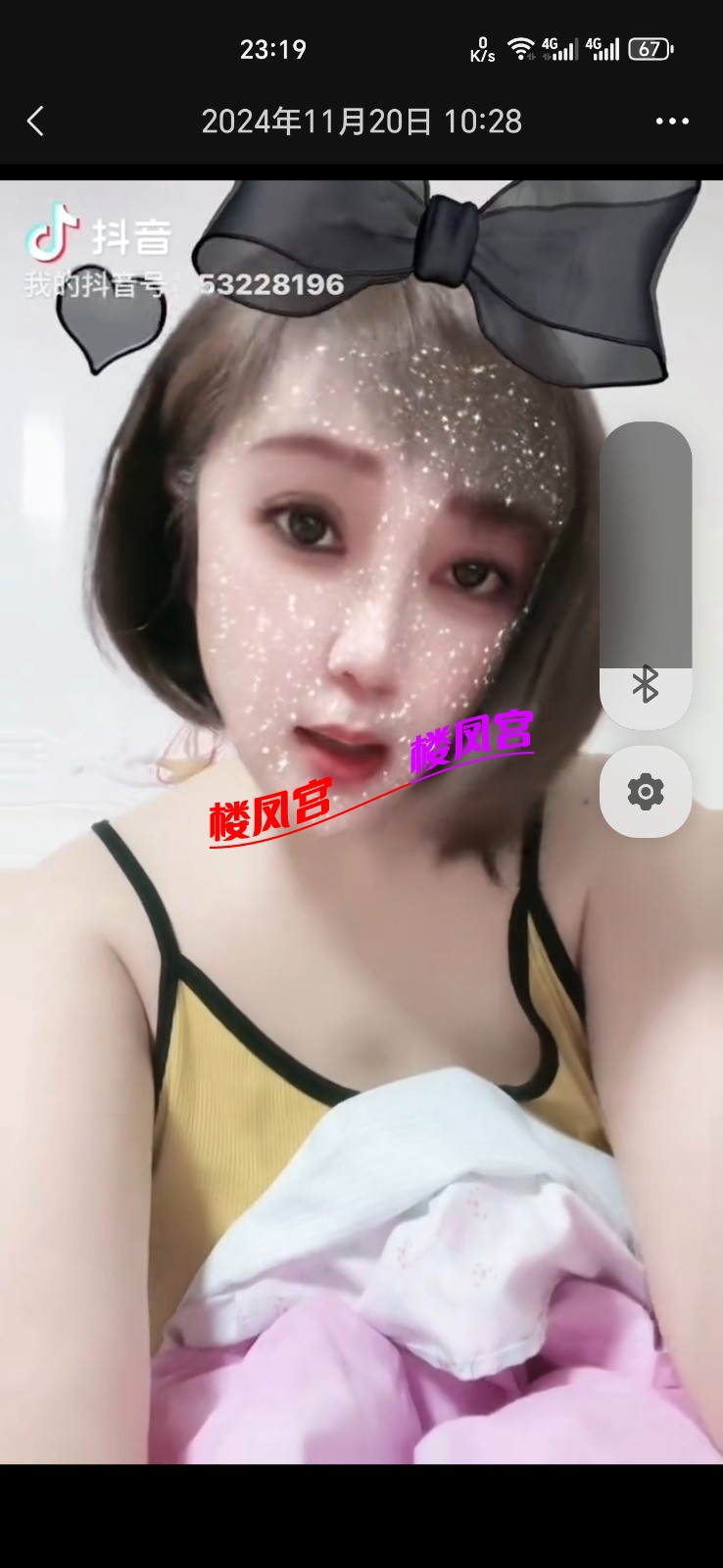Go back using the top-left arrow
The height and width of the screenshot is (1568, 723).
(x=36, y=122)
